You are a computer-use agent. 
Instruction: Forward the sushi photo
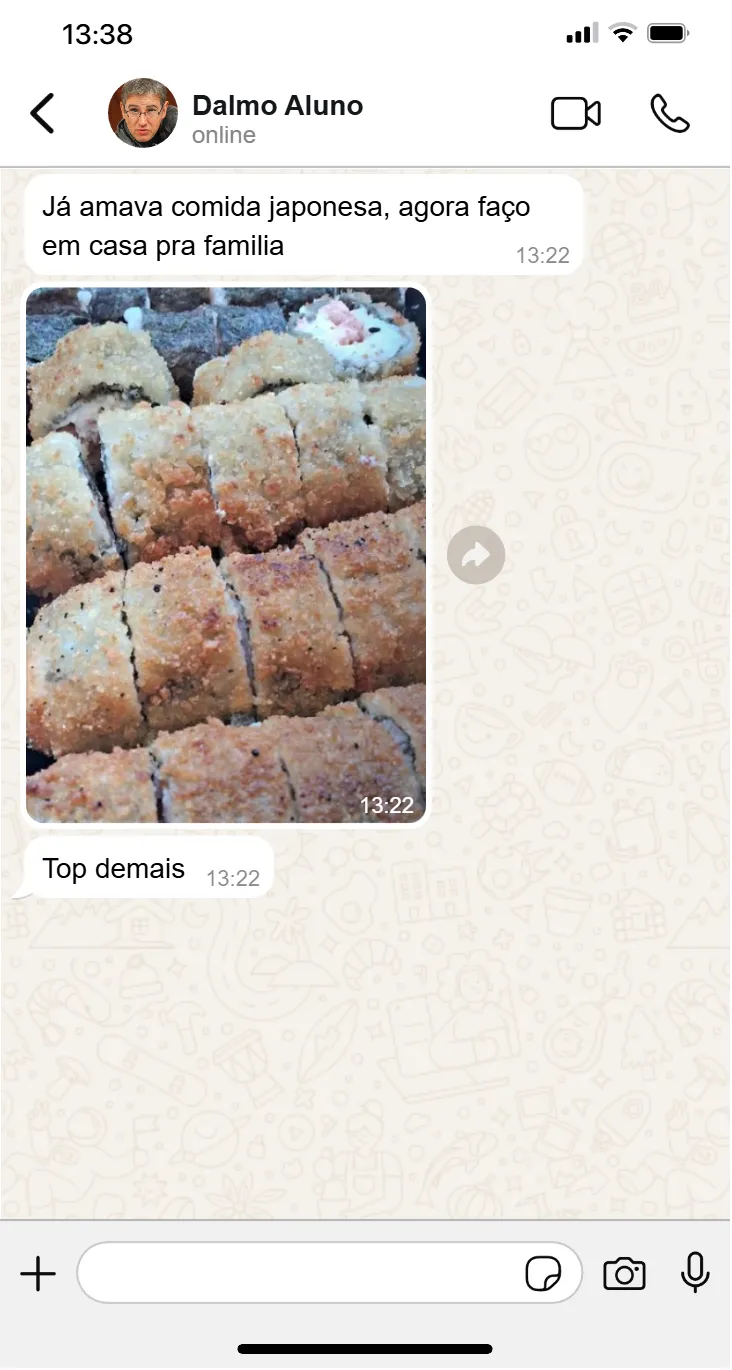(x=476, y=555)
